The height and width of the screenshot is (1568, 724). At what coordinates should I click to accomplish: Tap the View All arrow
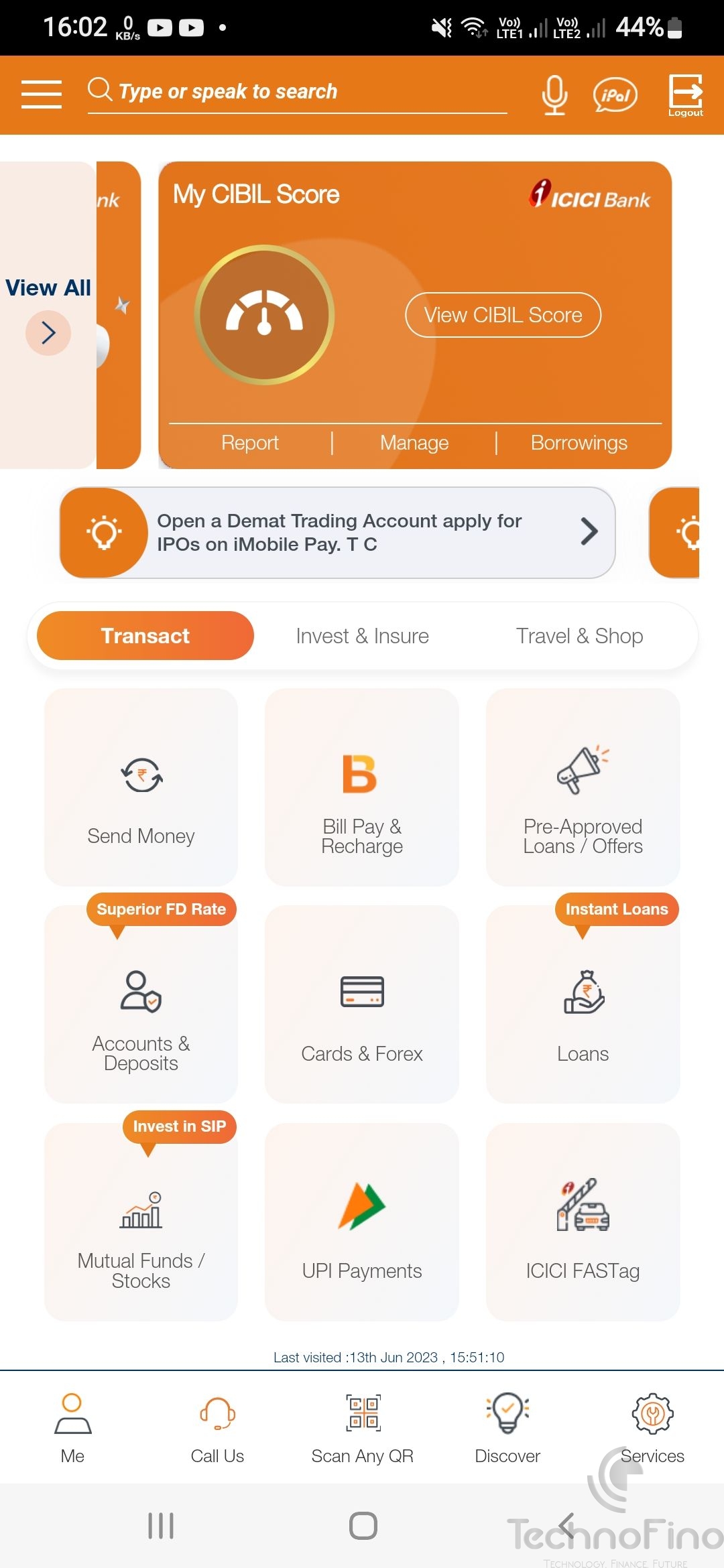(48, 332)
